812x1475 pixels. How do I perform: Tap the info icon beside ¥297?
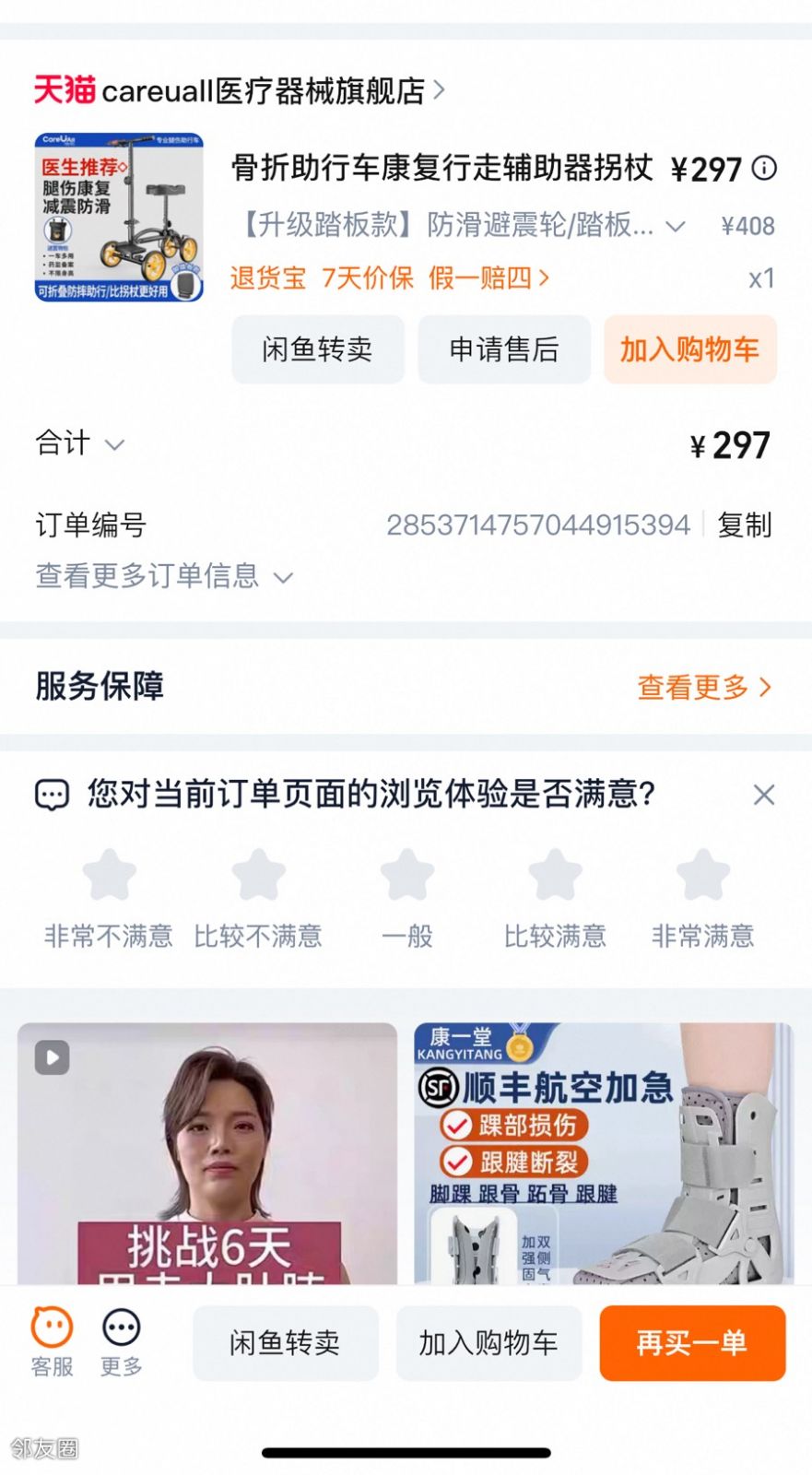tap(764, 168)
